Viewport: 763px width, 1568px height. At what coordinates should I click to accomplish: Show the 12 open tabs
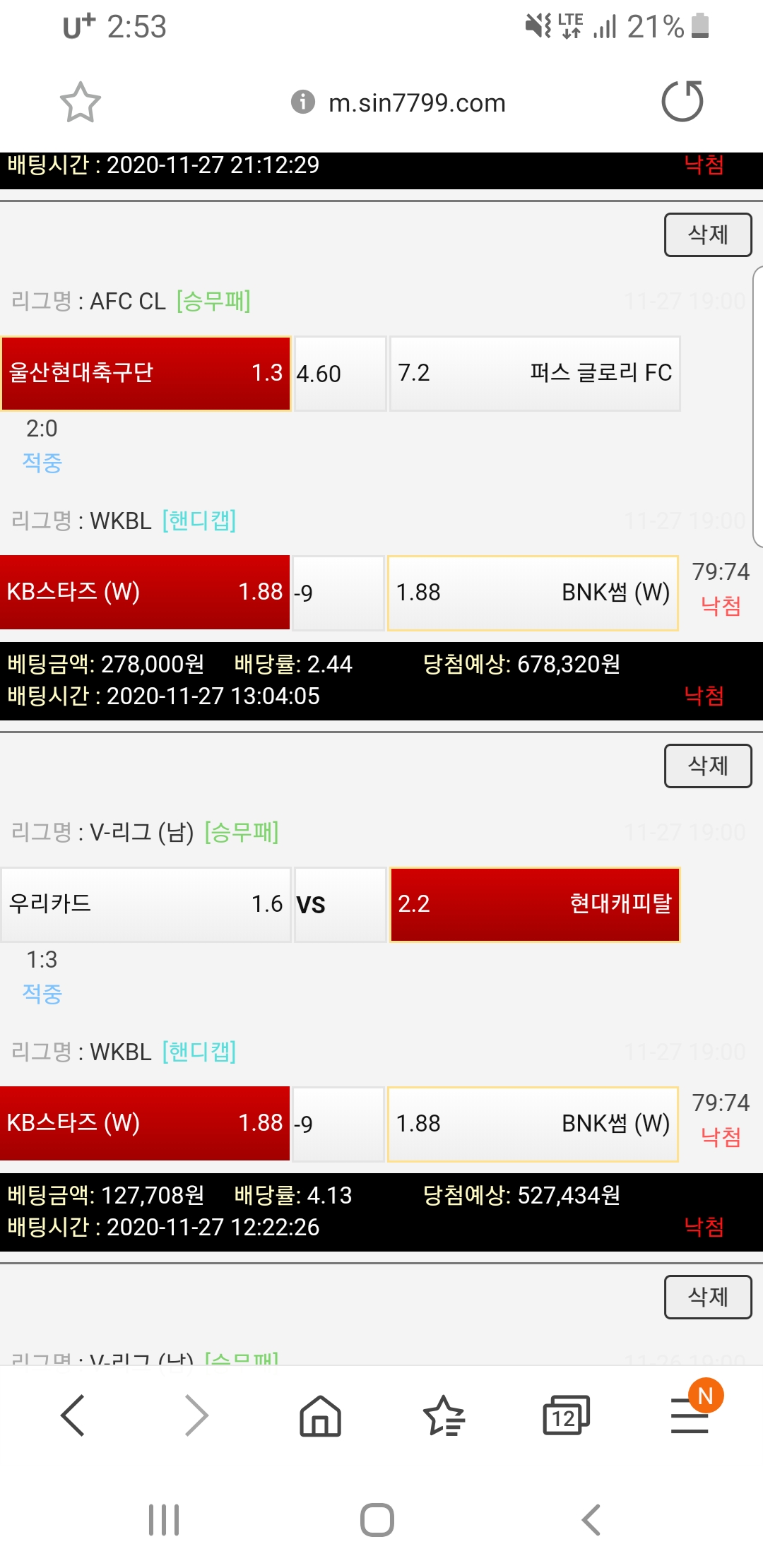tap(566, 1415)
